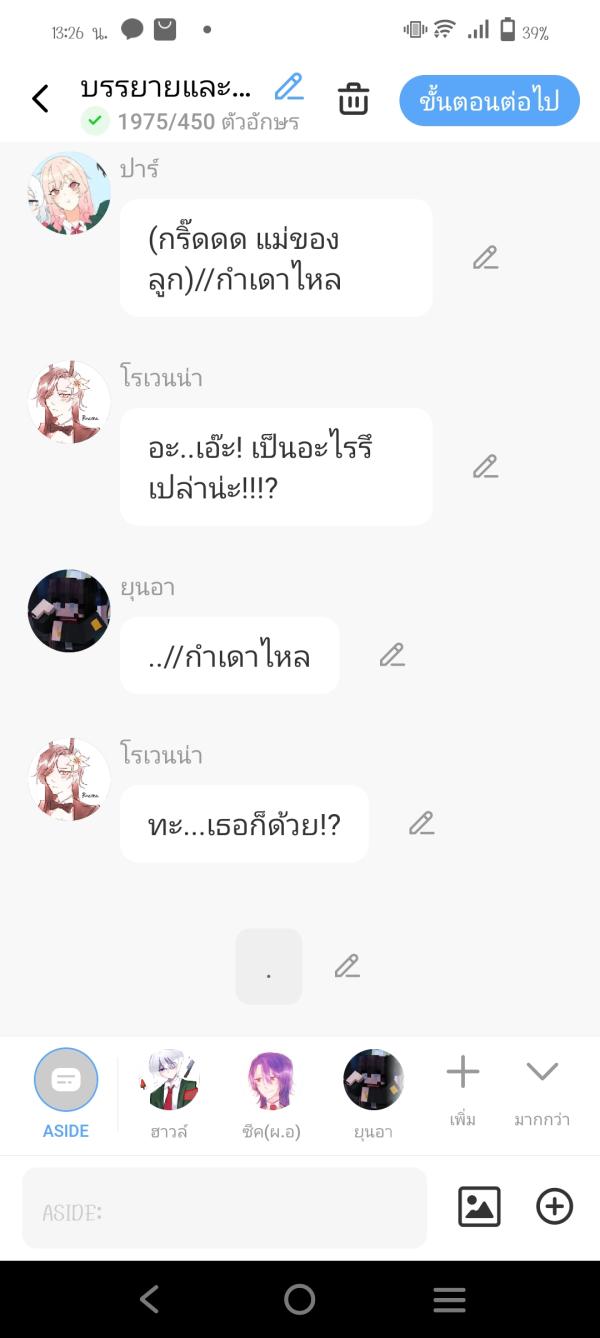Image resolution: width=600 pixels, height=1338 pixels.
Task: Open the circled plus add menu
Action: (555, 1207)
